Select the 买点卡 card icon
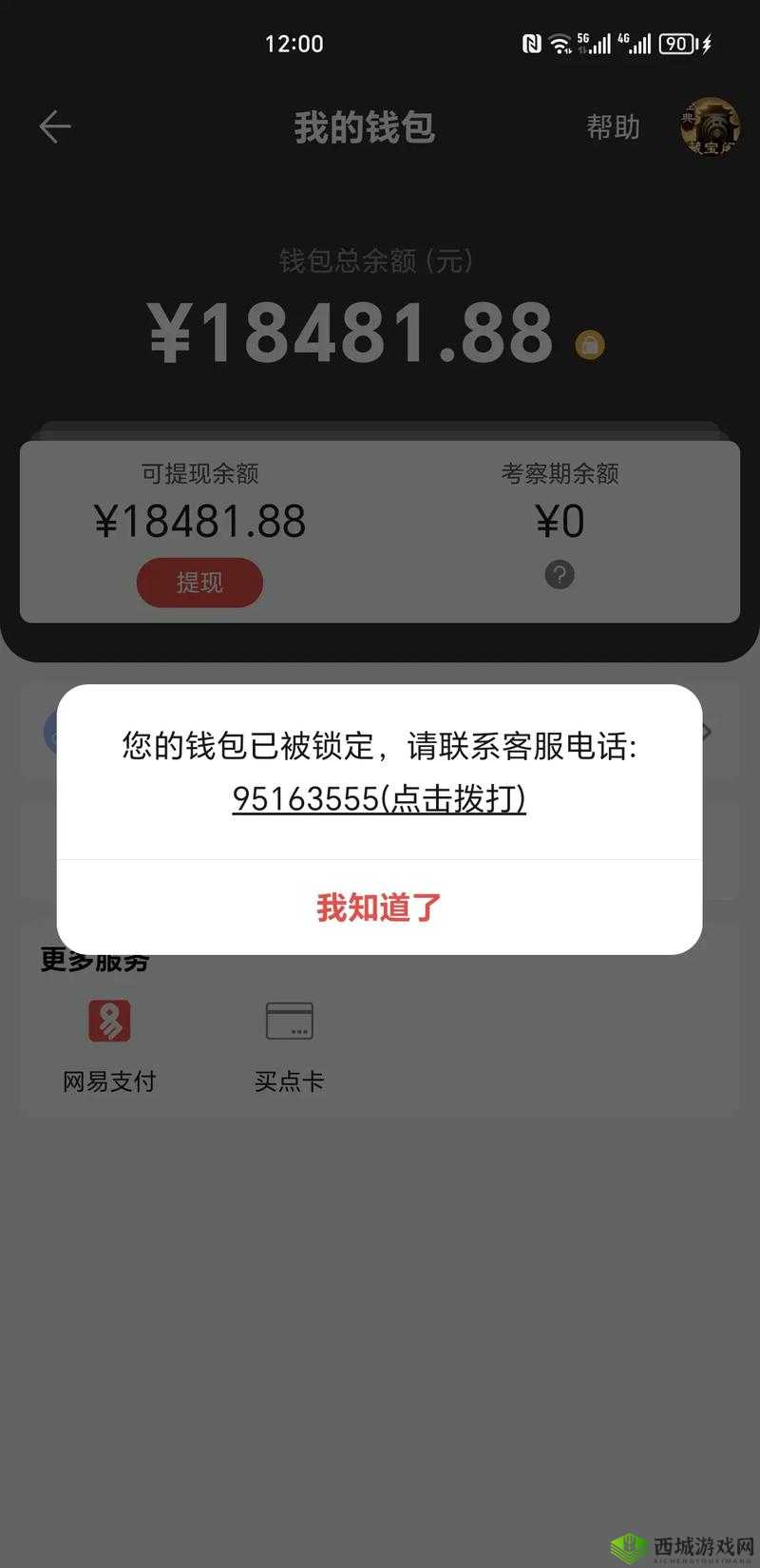Image resolution: width=760 pixels, height=1568 pixels. (x=291, y=1019)
